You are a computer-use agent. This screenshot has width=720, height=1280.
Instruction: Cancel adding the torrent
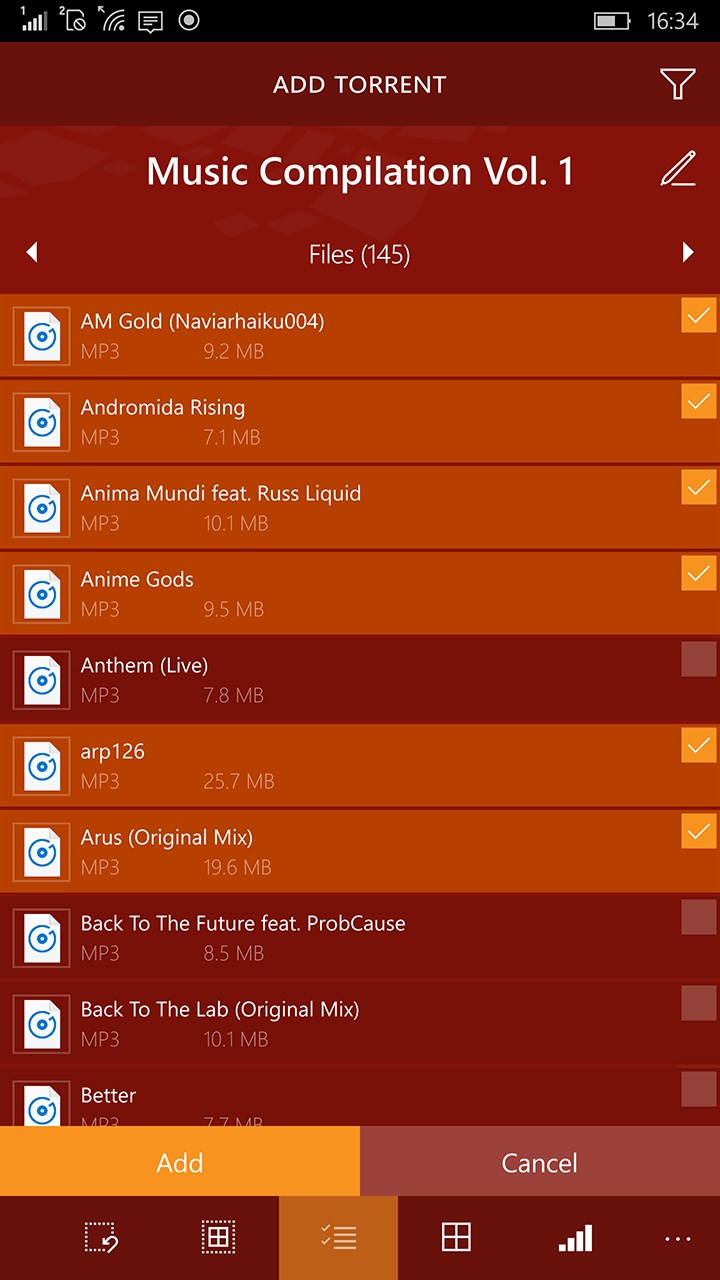[x=540, y=1162]
